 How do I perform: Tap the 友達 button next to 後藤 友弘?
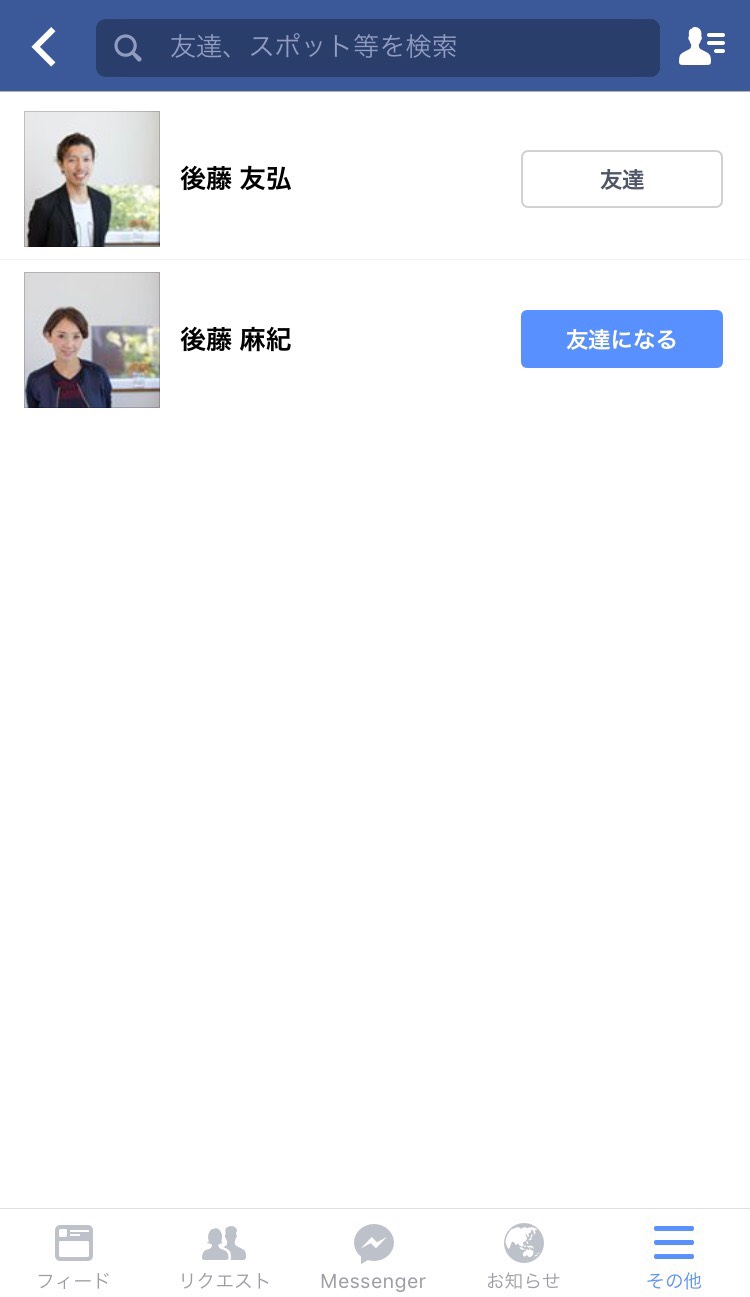pos(621,179)
